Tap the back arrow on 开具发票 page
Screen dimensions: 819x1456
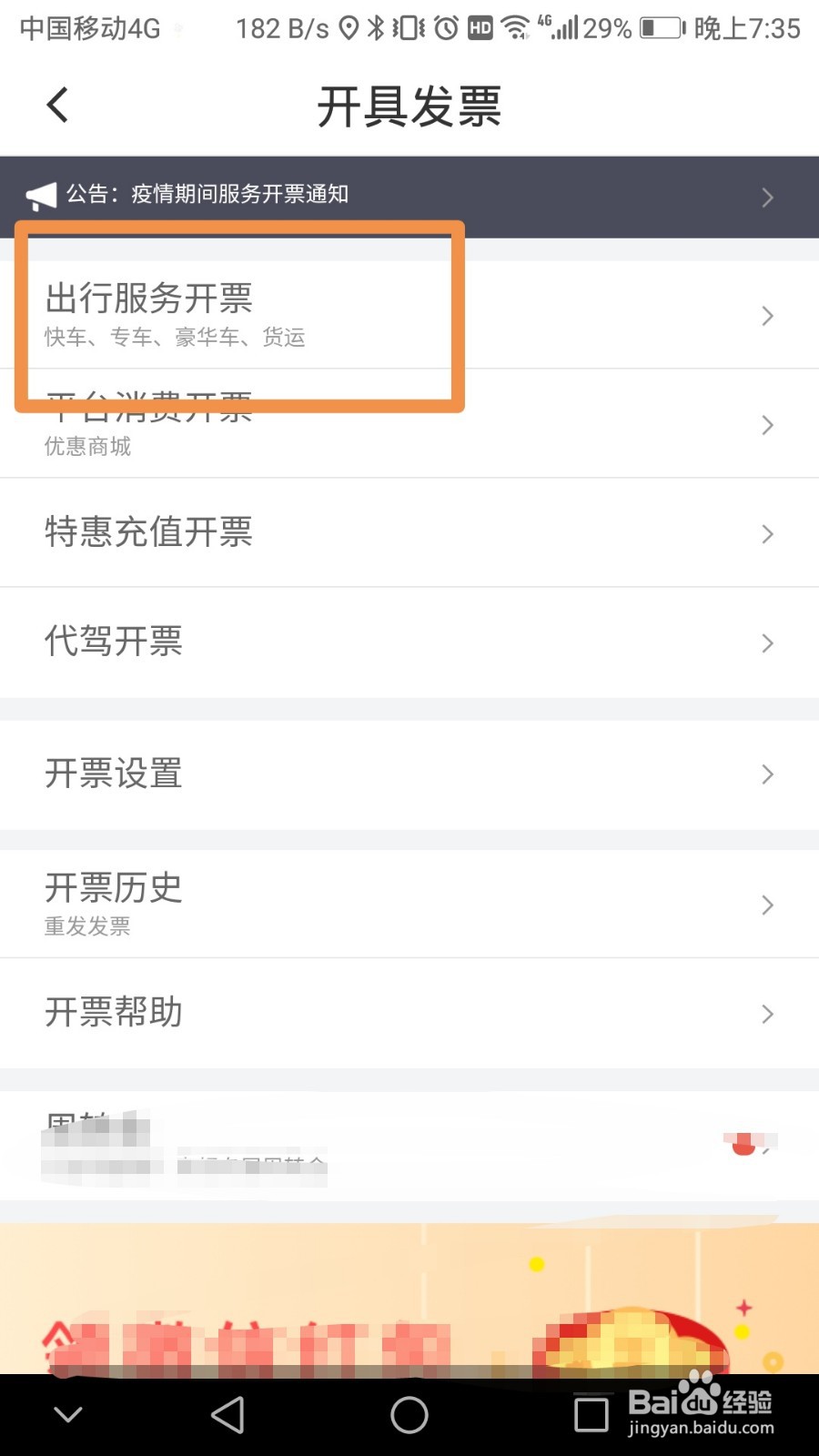click(x=57, y=104)
